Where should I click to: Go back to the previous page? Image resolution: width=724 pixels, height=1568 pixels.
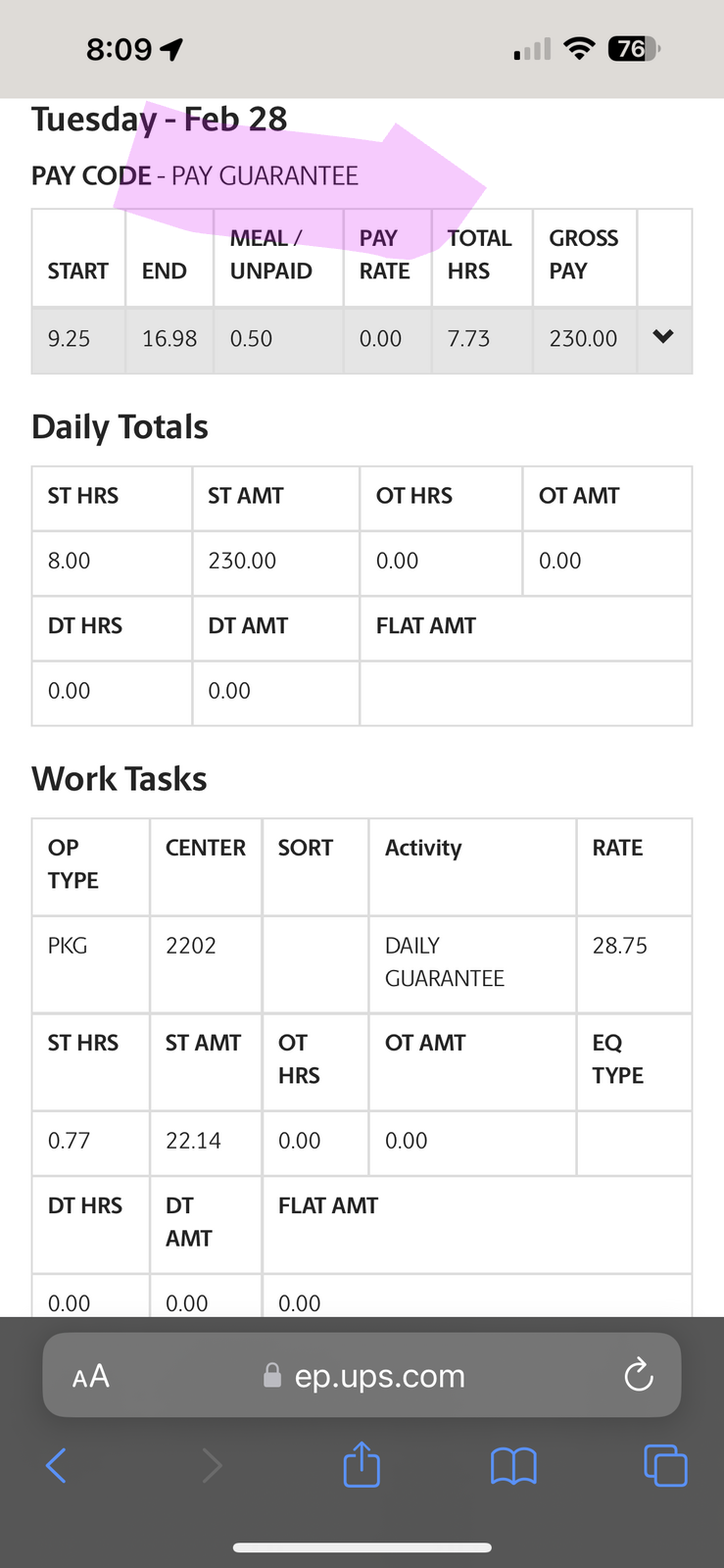tap(56, 1466)
